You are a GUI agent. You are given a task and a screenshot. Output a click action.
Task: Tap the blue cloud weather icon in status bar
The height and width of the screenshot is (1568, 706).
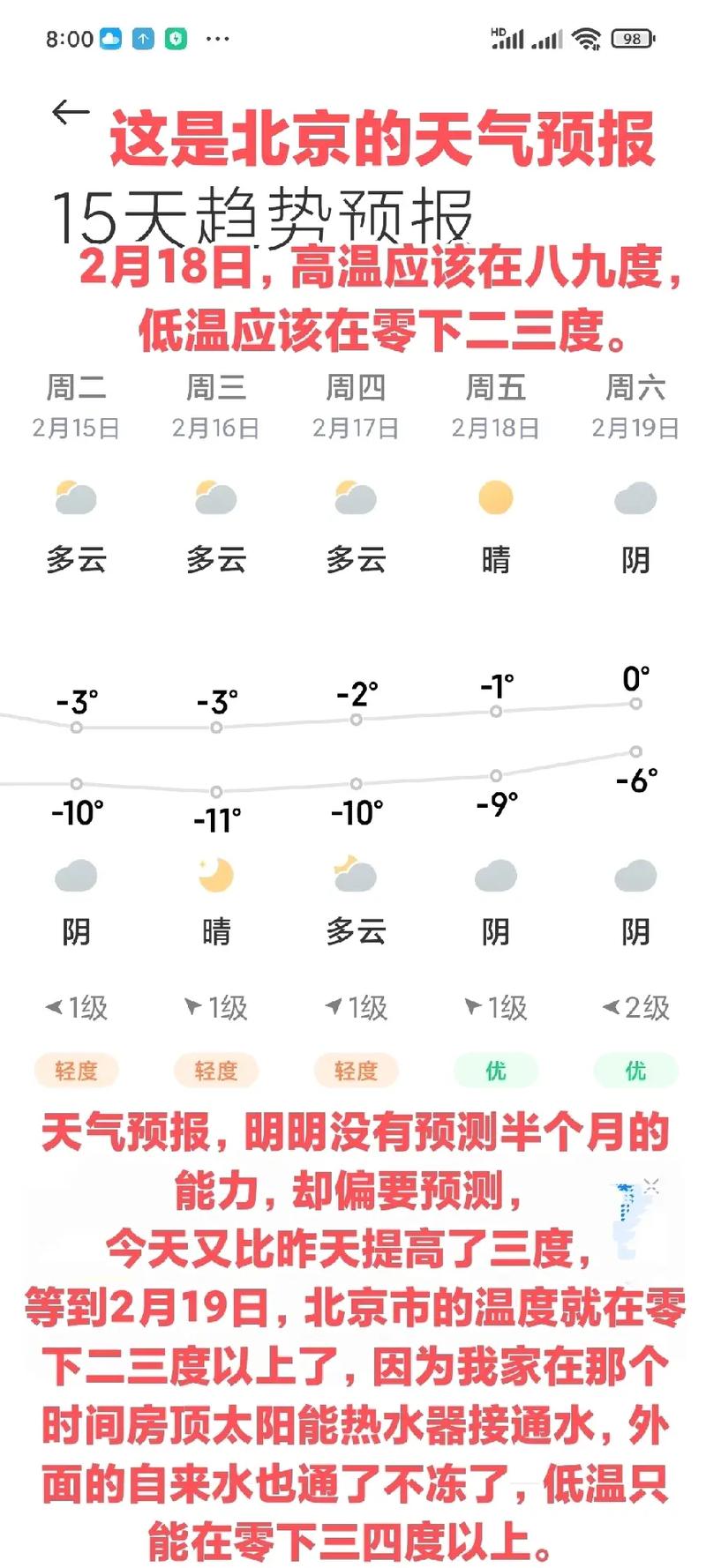click(x=109, y=37)
